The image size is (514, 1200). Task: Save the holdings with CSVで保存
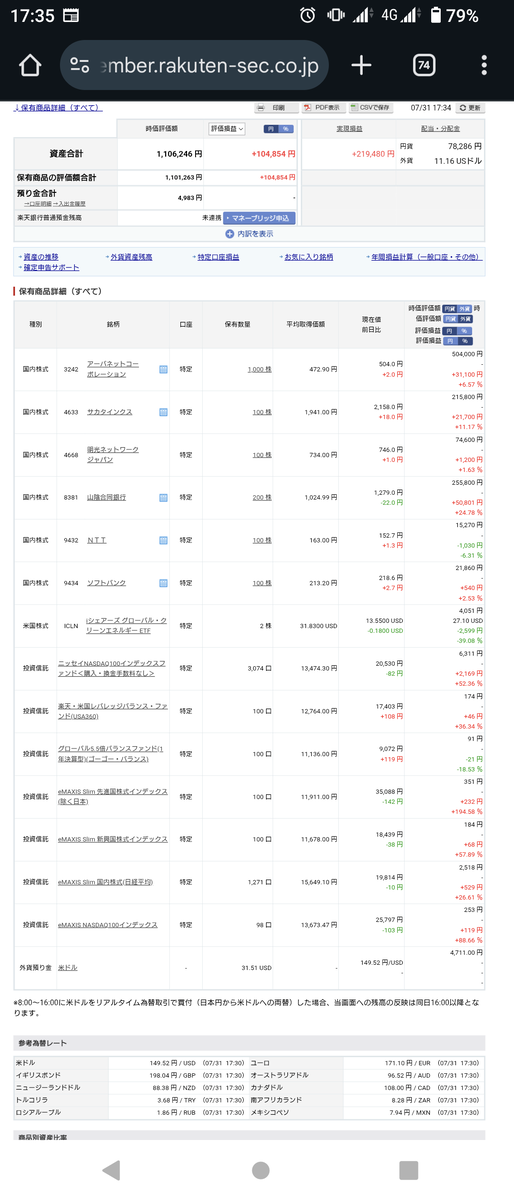[x=371, y=107]
